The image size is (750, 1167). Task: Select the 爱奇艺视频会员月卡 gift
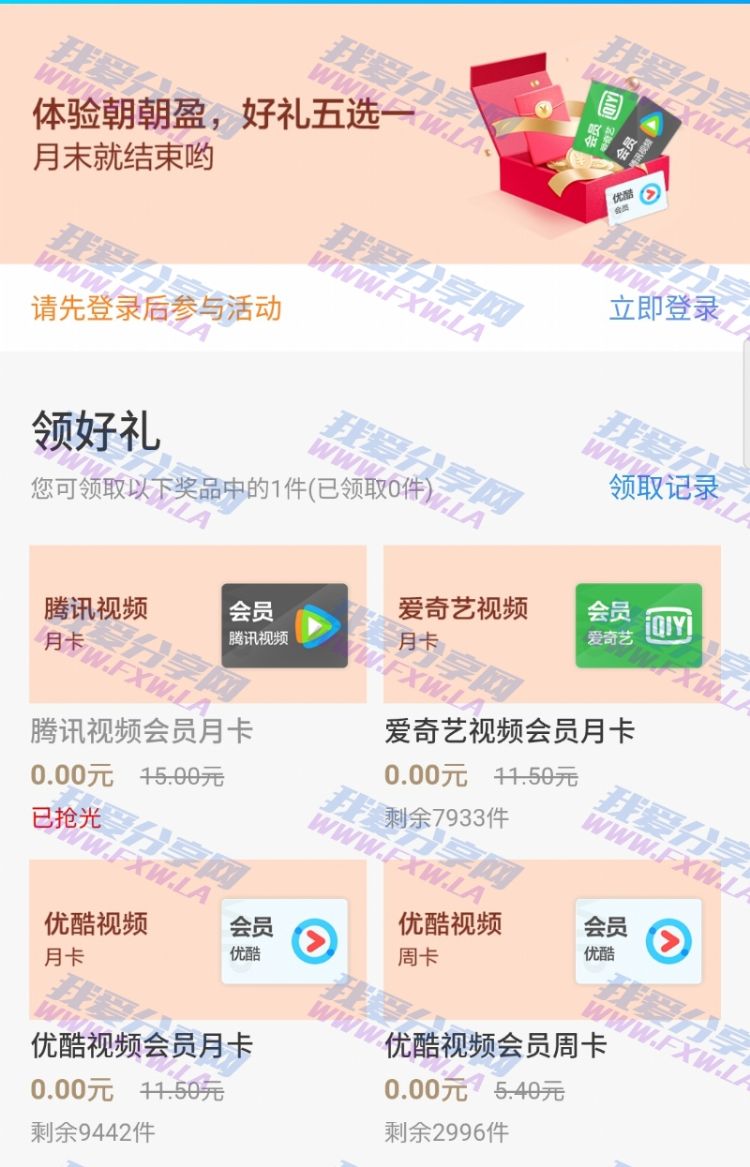pyautogui.click(x=552, y=625)
